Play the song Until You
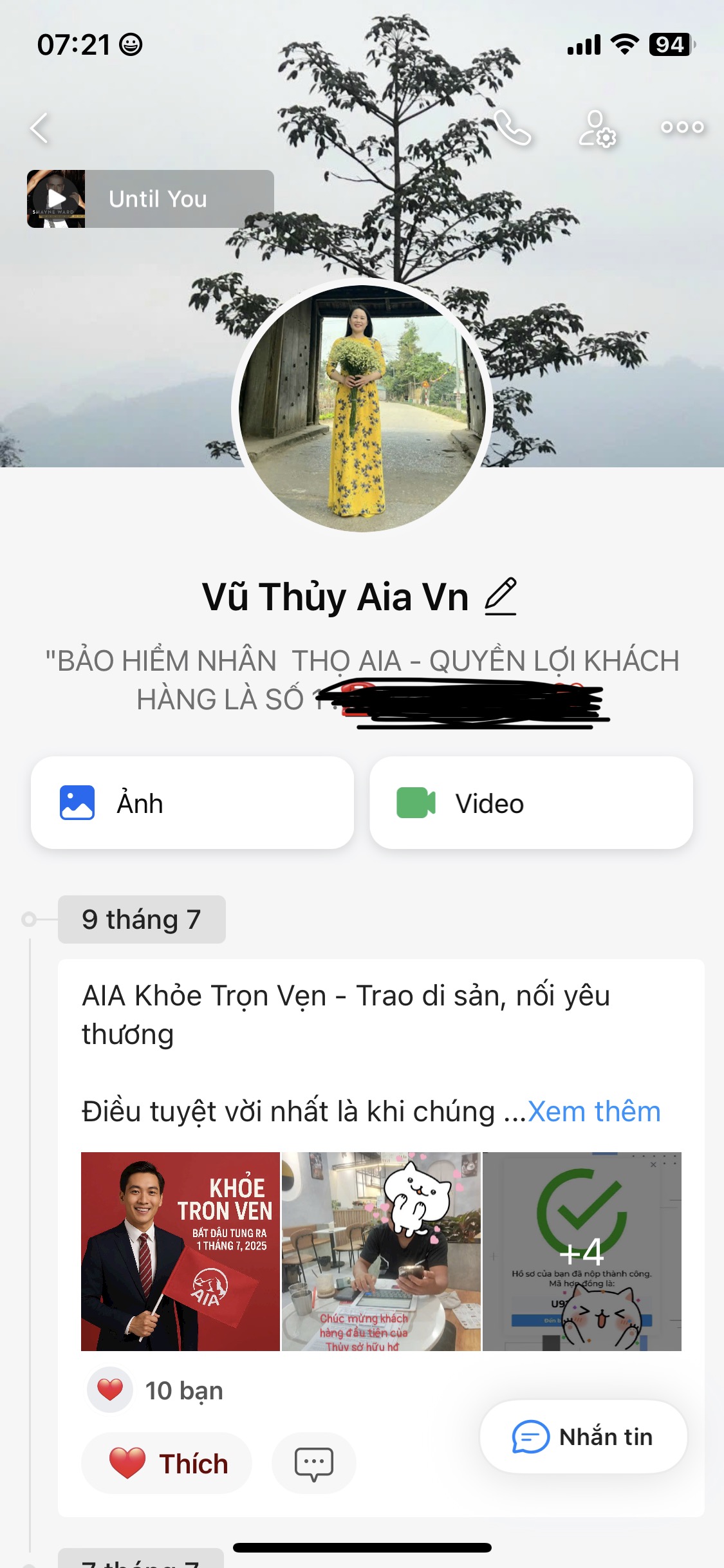This screenshot has height=1568, width=724. point(57,199)
